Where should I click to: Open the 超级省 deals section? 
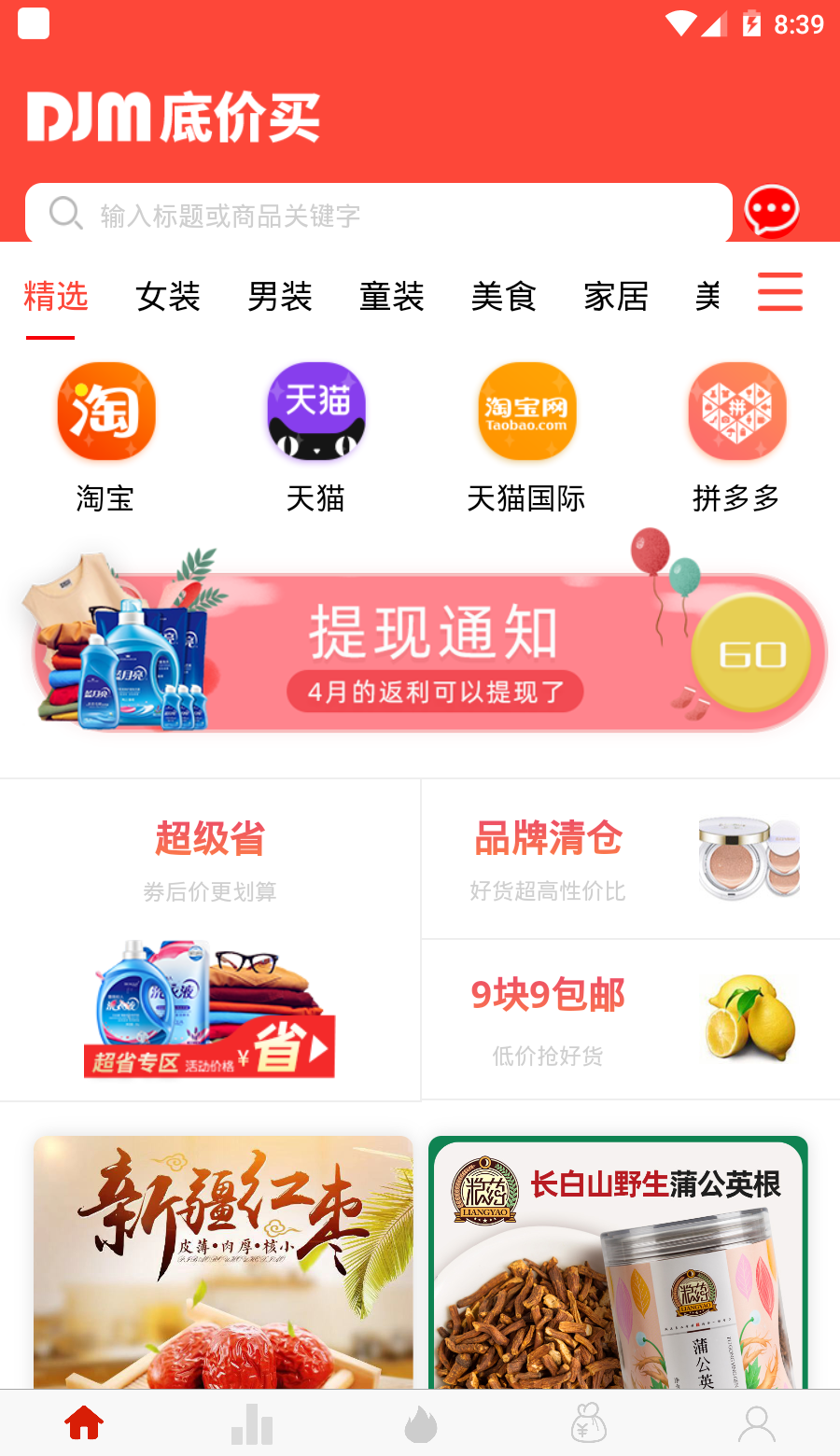click(210, 940)
